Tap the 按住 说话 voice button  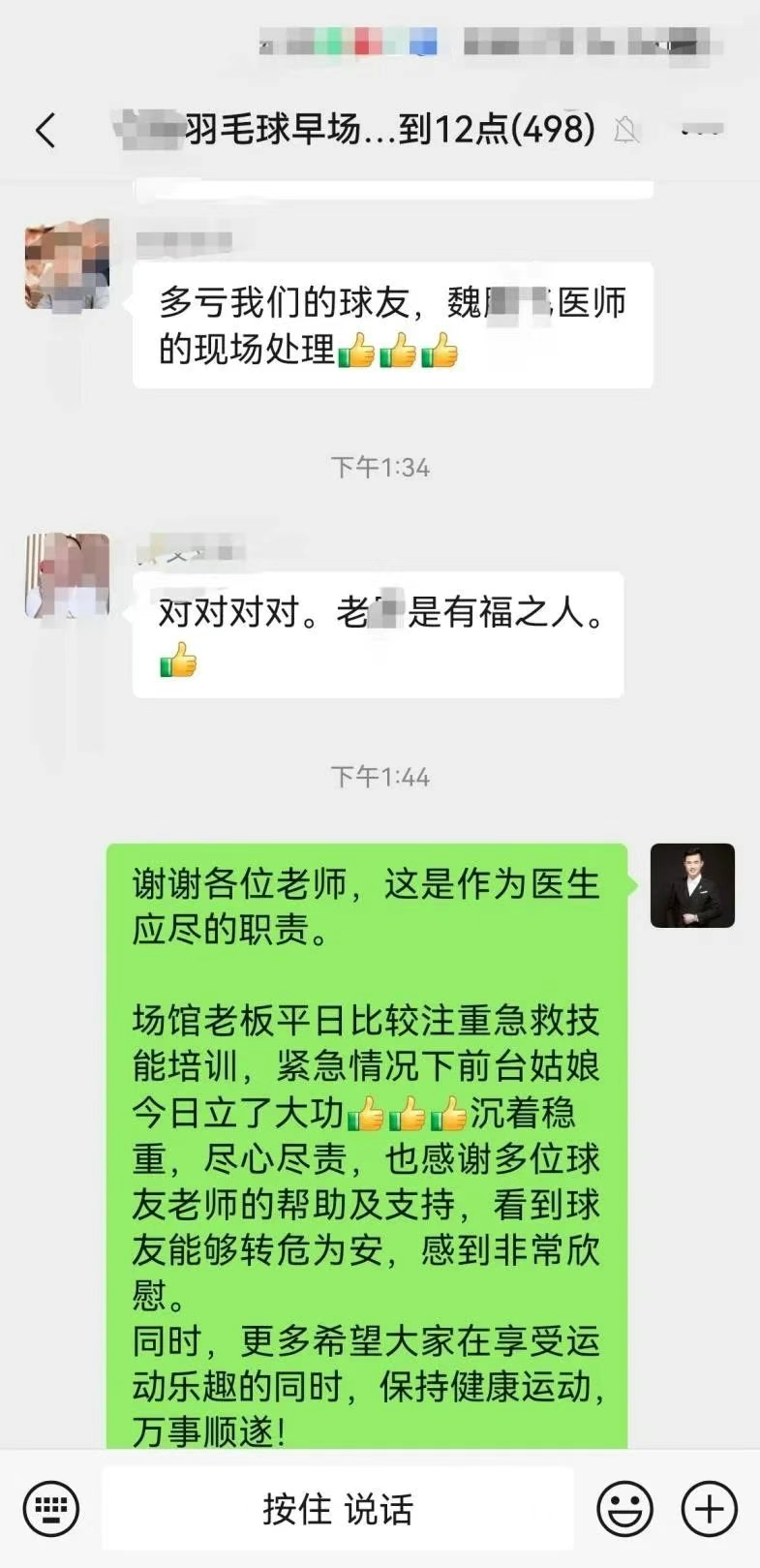point(338,1508)
